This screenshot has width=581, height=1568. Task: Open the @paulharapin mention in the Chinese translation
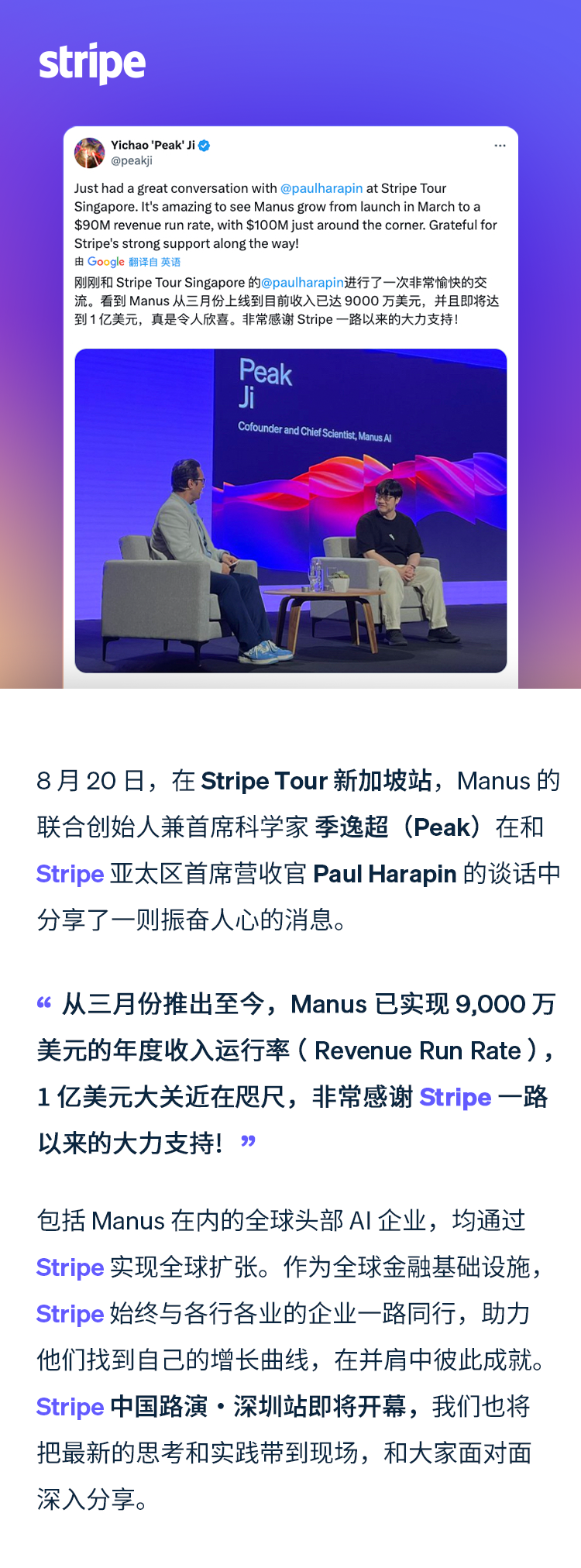pos(300,283)
